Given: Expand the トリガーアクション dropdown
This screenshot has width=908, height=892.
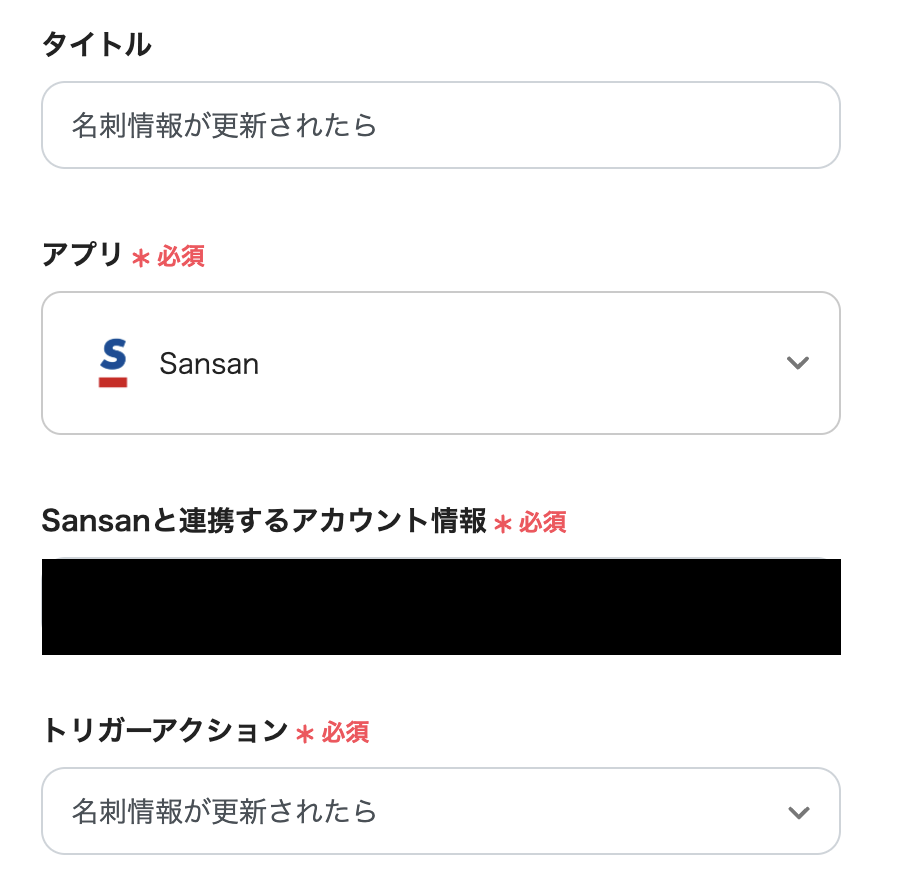Looking at the screenshot, I should 440,811.
